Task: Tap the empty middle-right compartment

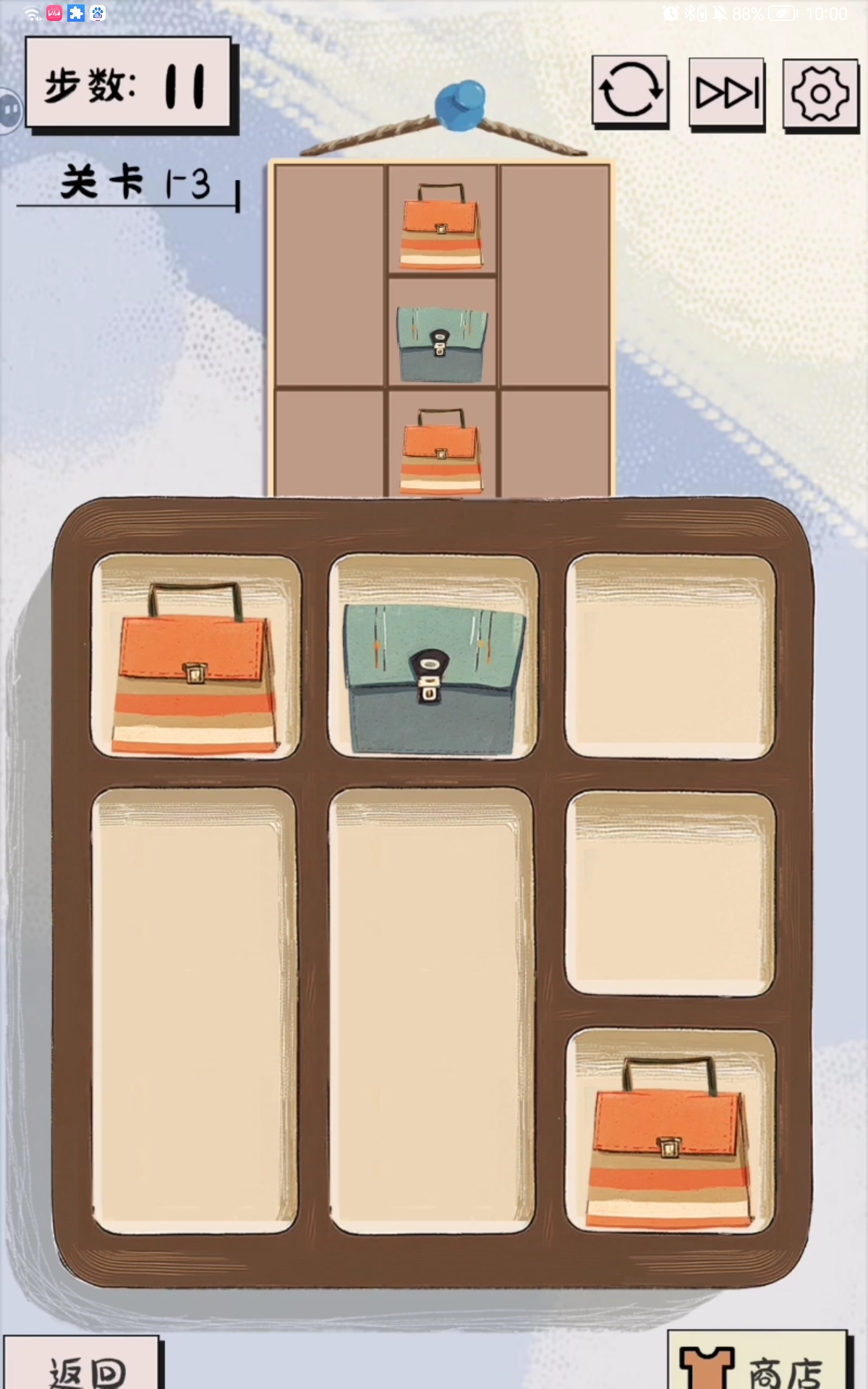Action: click(670, 894)
